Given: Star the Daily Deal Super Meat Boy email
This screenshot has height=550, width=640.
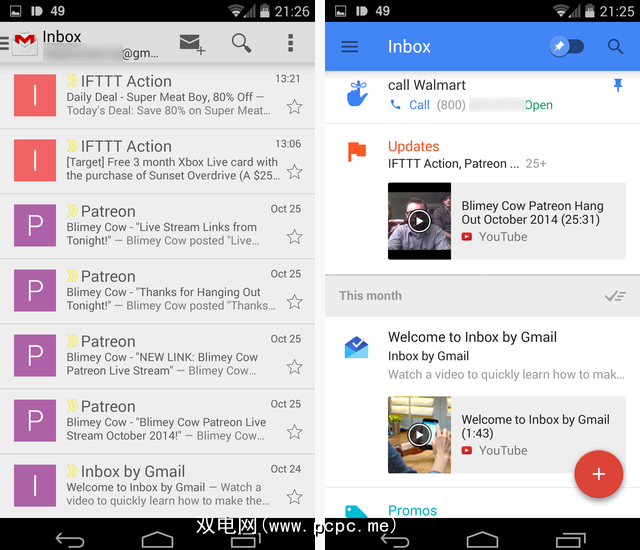Looking at the screenshot, I should pyautogui.click(x=294, y=107).
